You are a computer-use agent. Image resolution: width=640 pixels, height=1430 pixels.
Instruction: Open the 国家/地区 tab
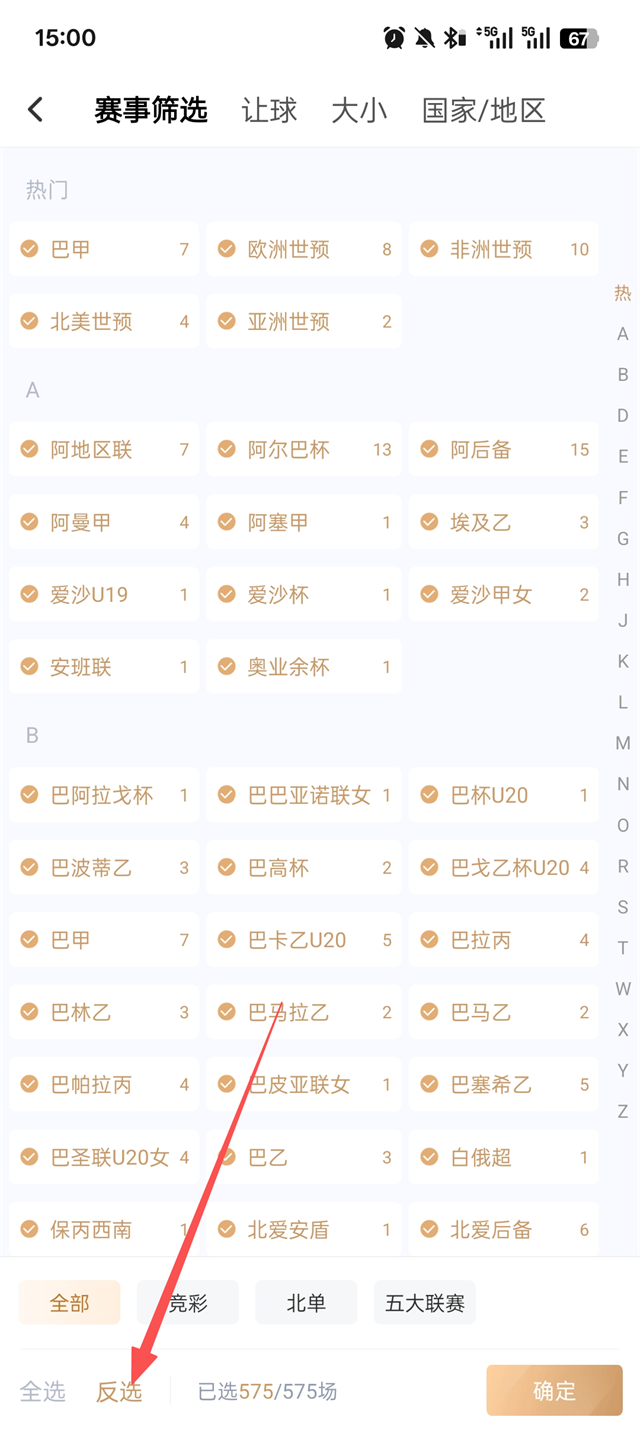pyautogui.click(x=484, y=110)
